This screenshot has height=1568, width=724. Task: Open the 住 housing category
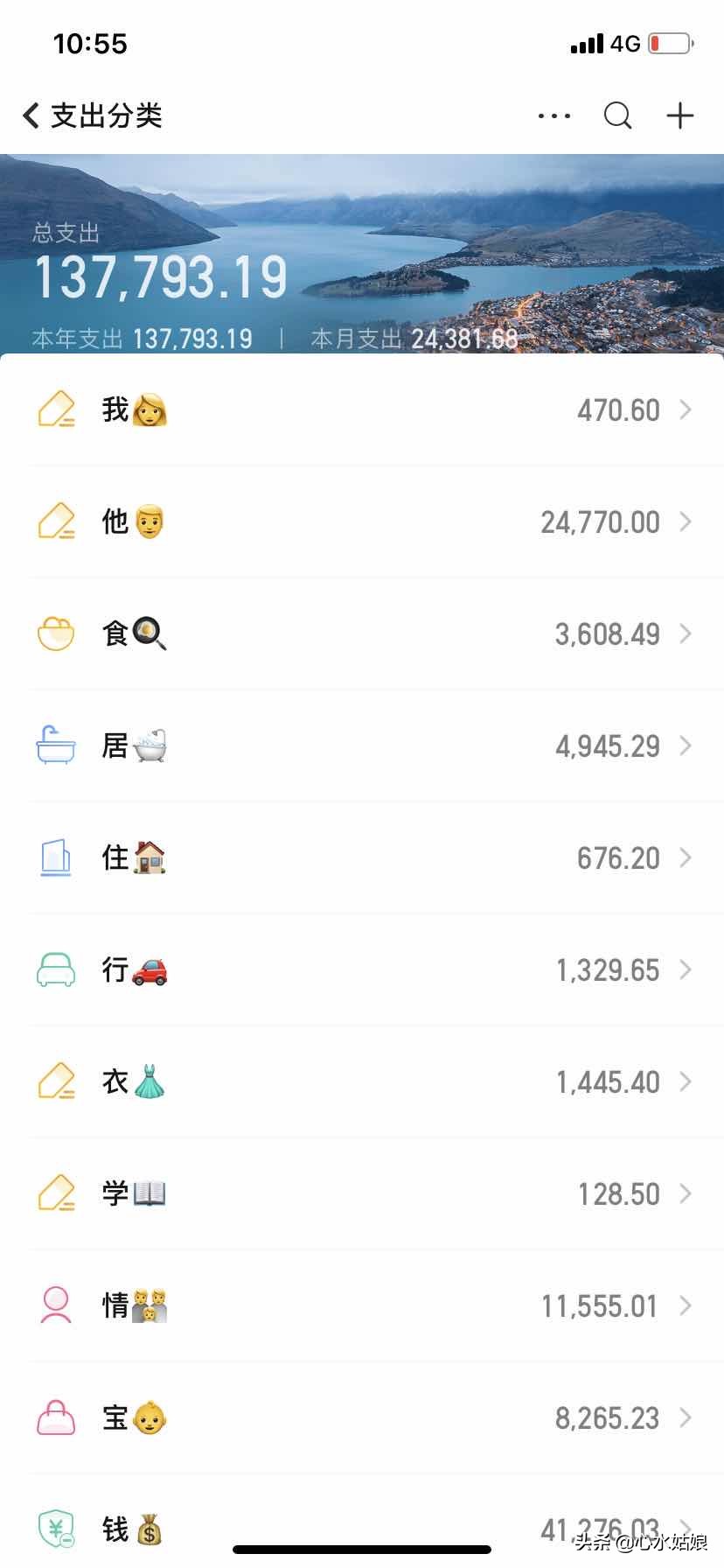pos(362,857)
